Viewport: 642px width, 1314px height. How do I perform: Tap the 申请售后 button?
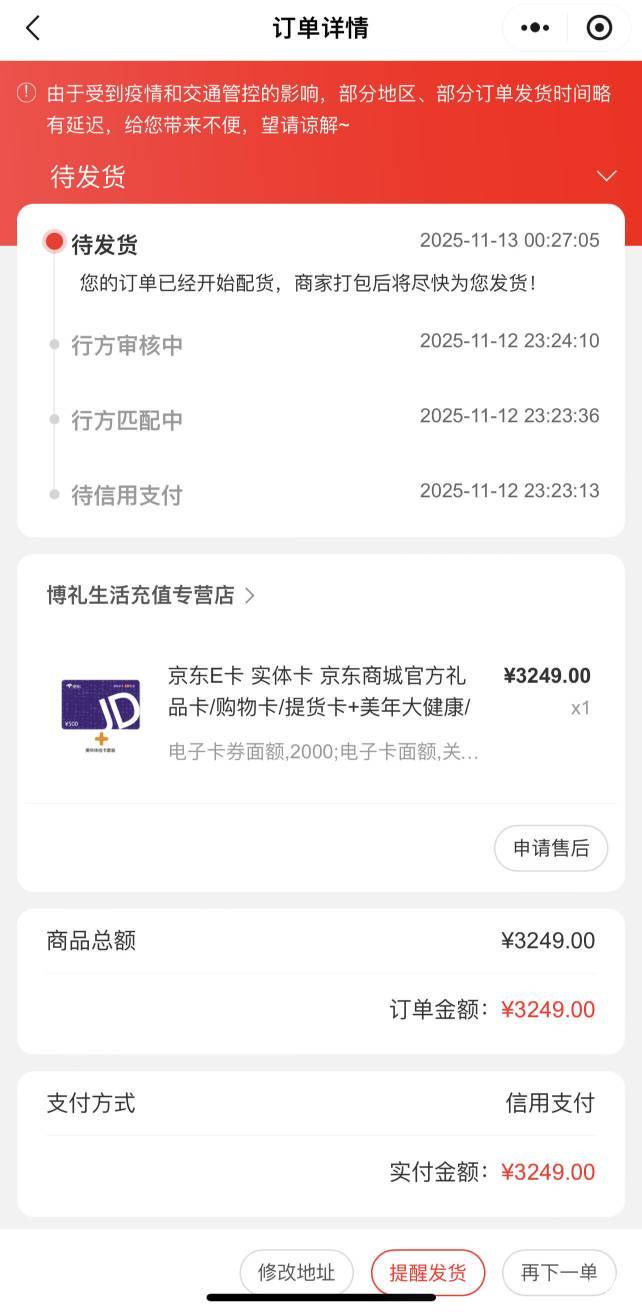tap(551, 848)
